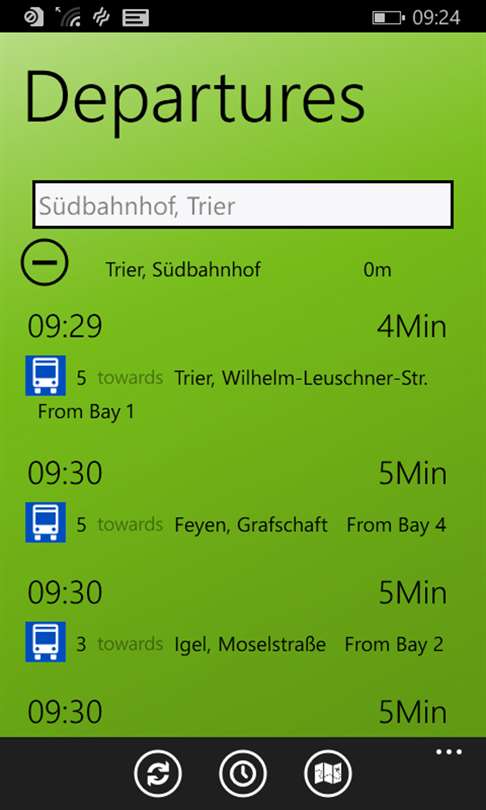Open the clock icon to set time
The height and width of the screenshot is (810, 486).
coord(243,774)
